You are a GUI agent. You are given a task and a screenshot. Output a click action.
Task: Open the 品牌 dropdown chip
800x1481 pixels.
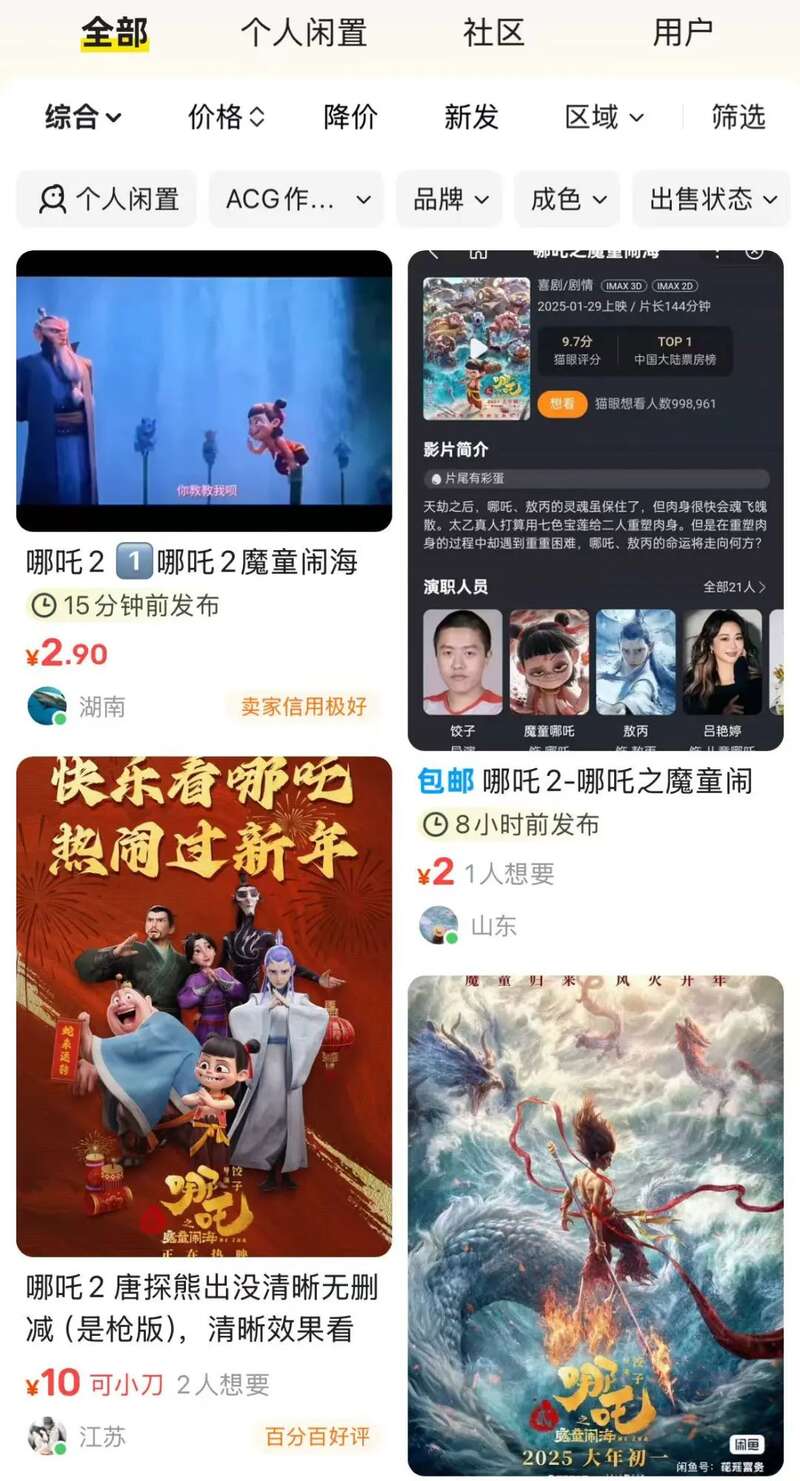449,199
